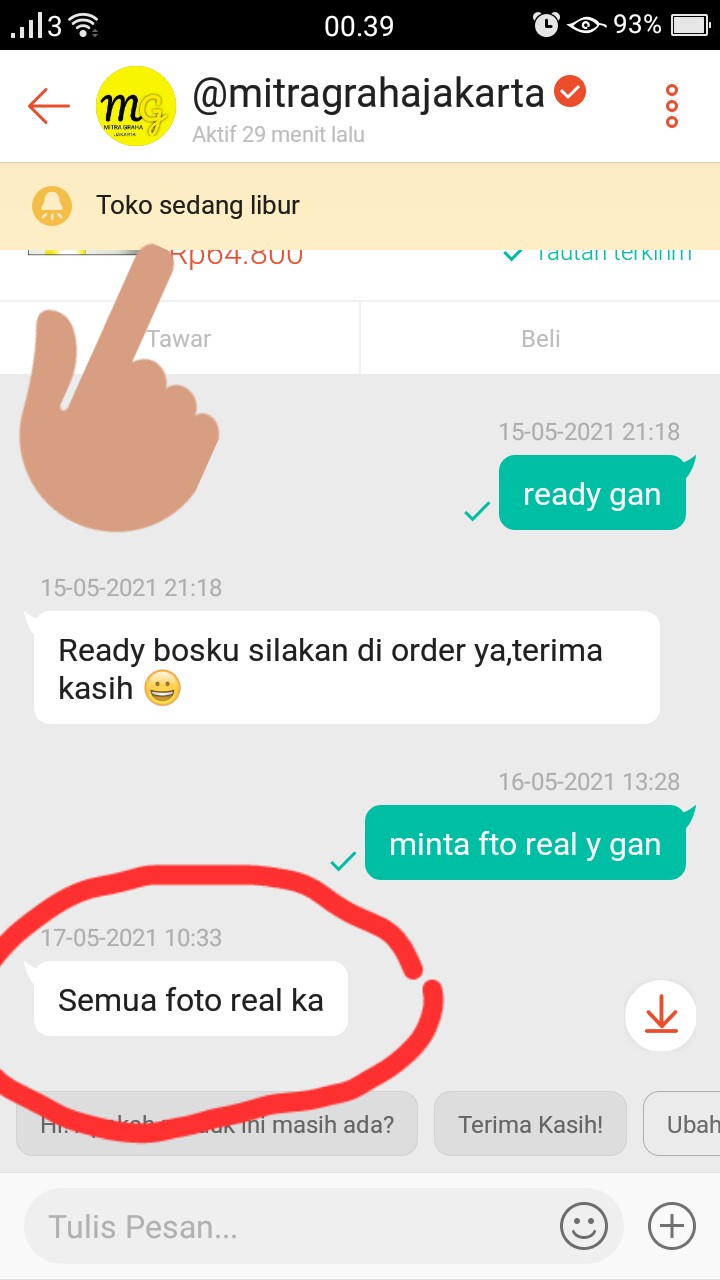Open the @mitragrahajakarta shop profile
Viewport: 720px width, 1280px height.
tap(367, 94)
